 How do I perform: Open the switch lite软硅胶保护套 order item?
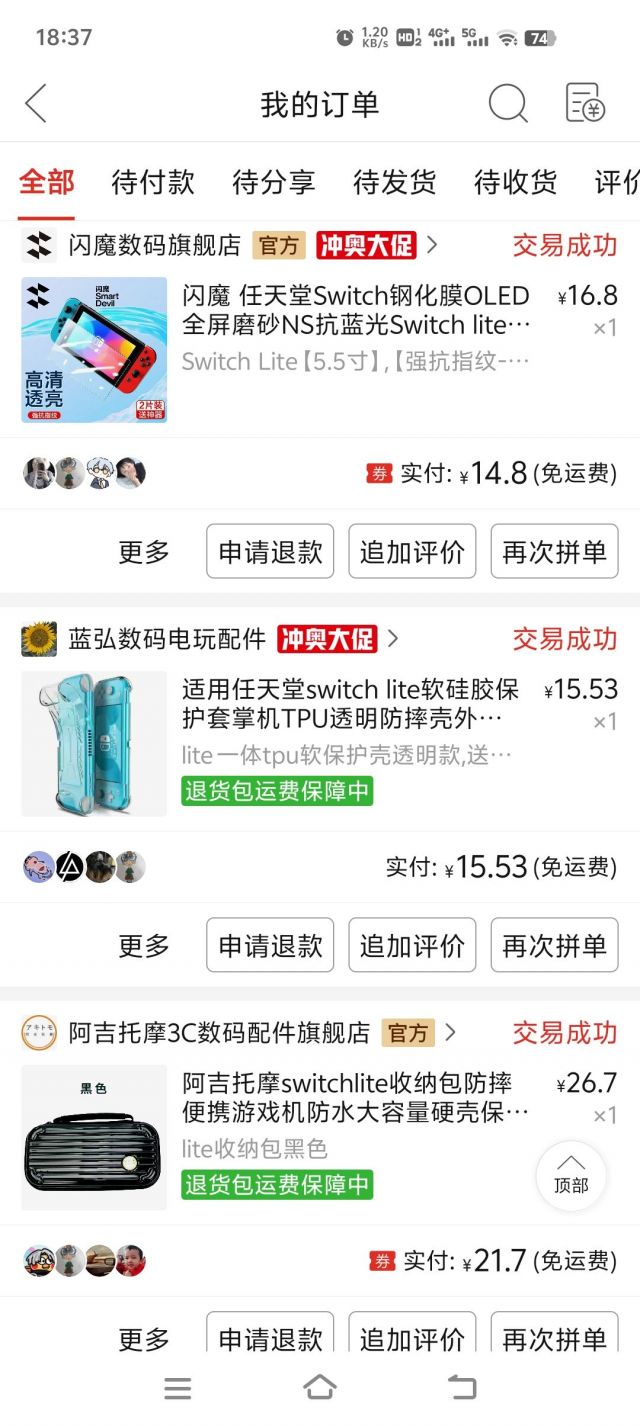click(x=350, y=705)
